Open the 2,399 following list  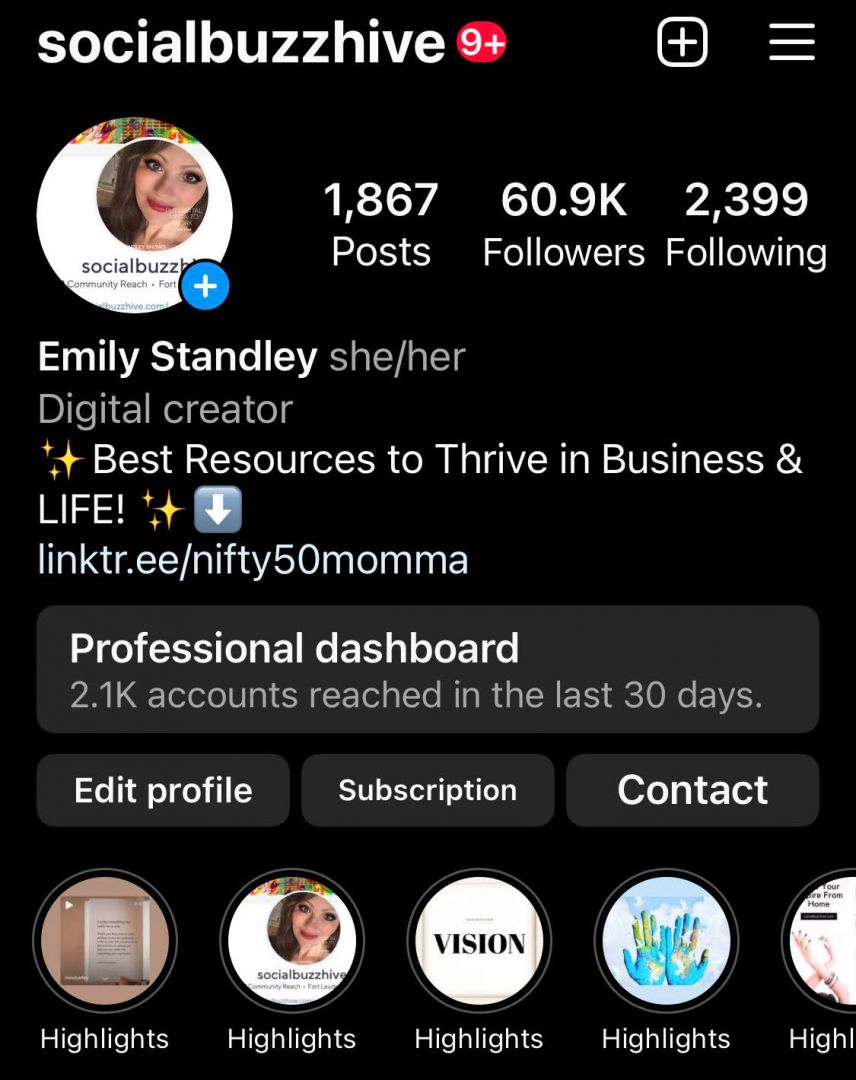[746, 224]
